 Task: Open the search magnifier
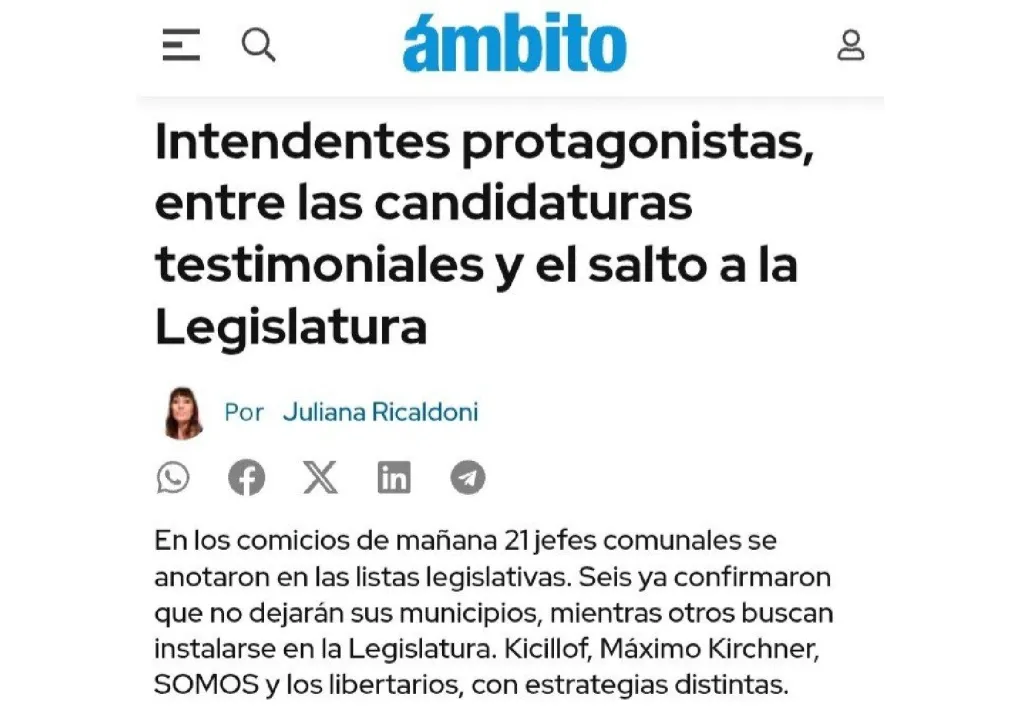(258, 45)
